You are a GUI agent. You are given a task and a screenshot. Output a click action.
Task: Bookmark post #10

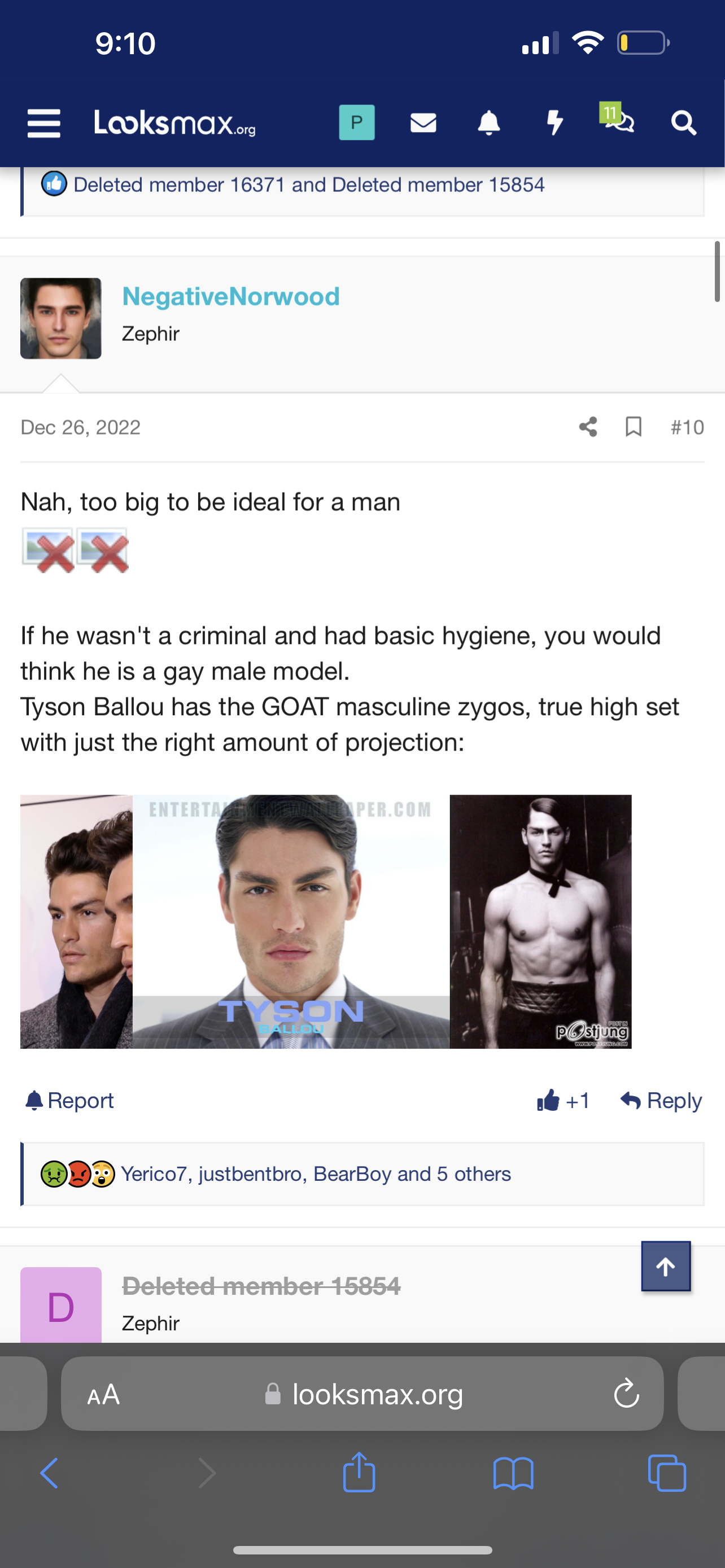click(634, 427)
